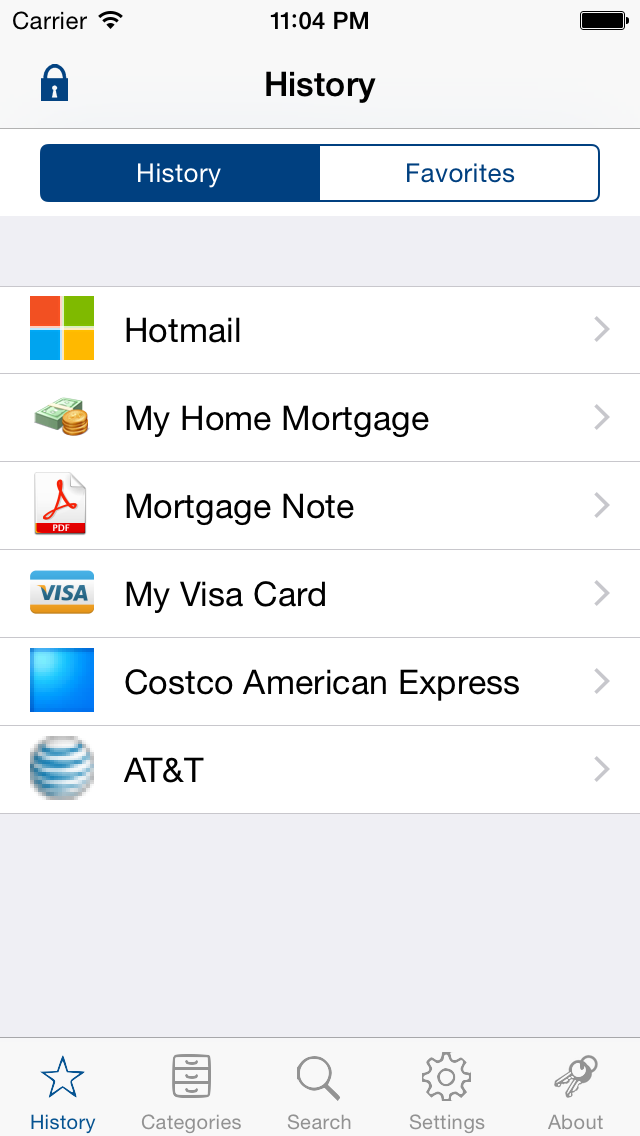Open My Visa Card entry
The height and width of the screenshot is (1136, 640).
(x=320, y=594)
